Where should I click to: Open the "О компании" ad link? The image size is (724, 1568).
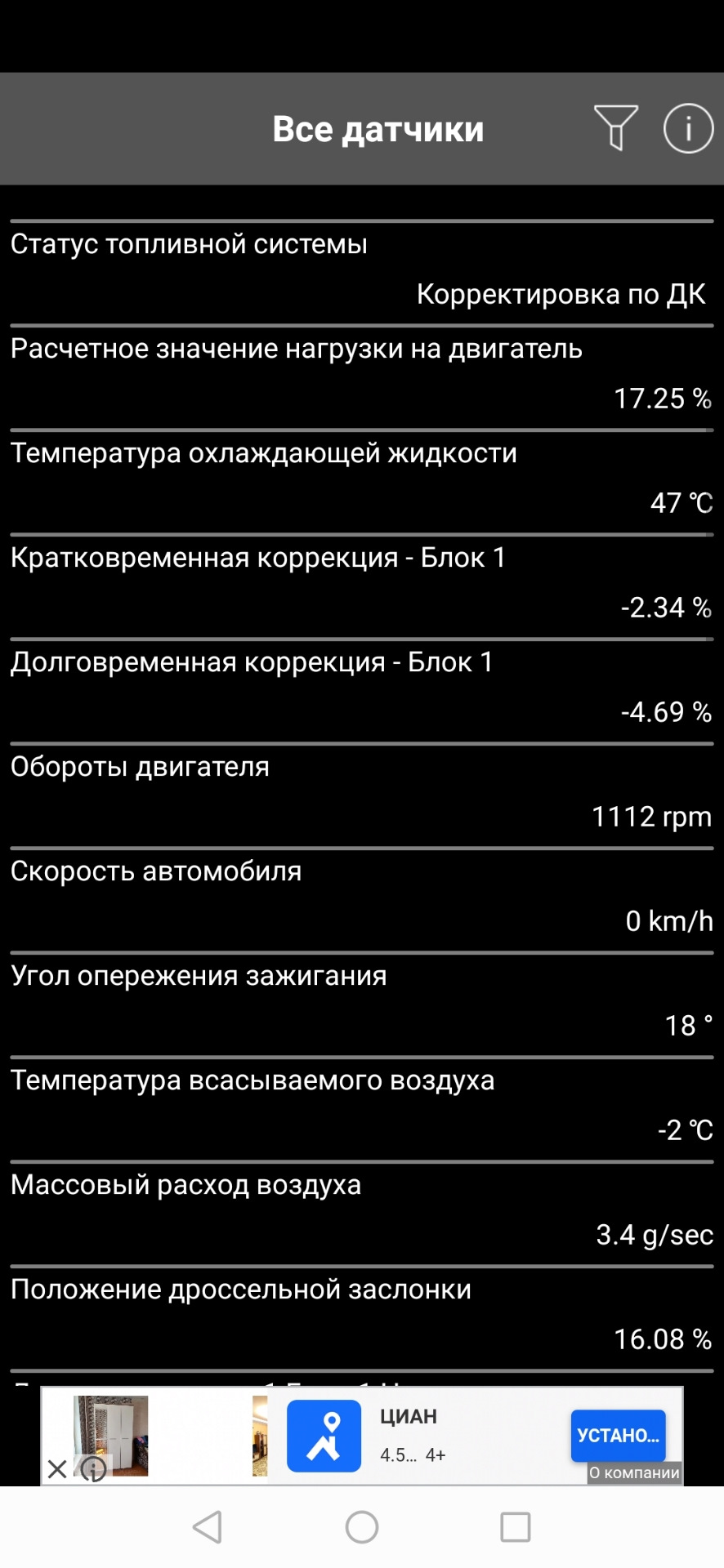click(634, 1472)
